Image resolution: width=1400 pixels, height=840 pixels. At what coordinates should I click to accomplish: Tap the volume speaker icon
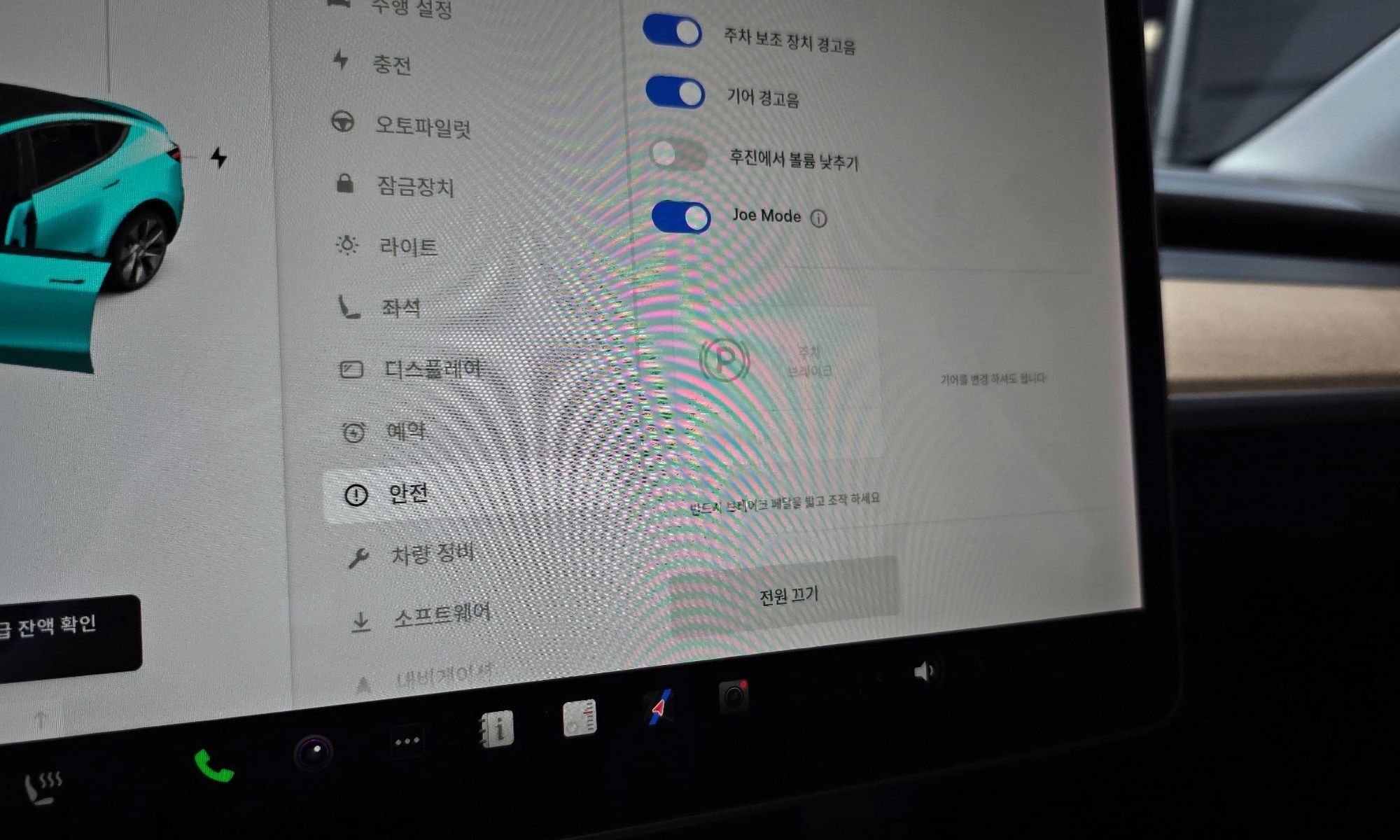[x=924, y=672]
